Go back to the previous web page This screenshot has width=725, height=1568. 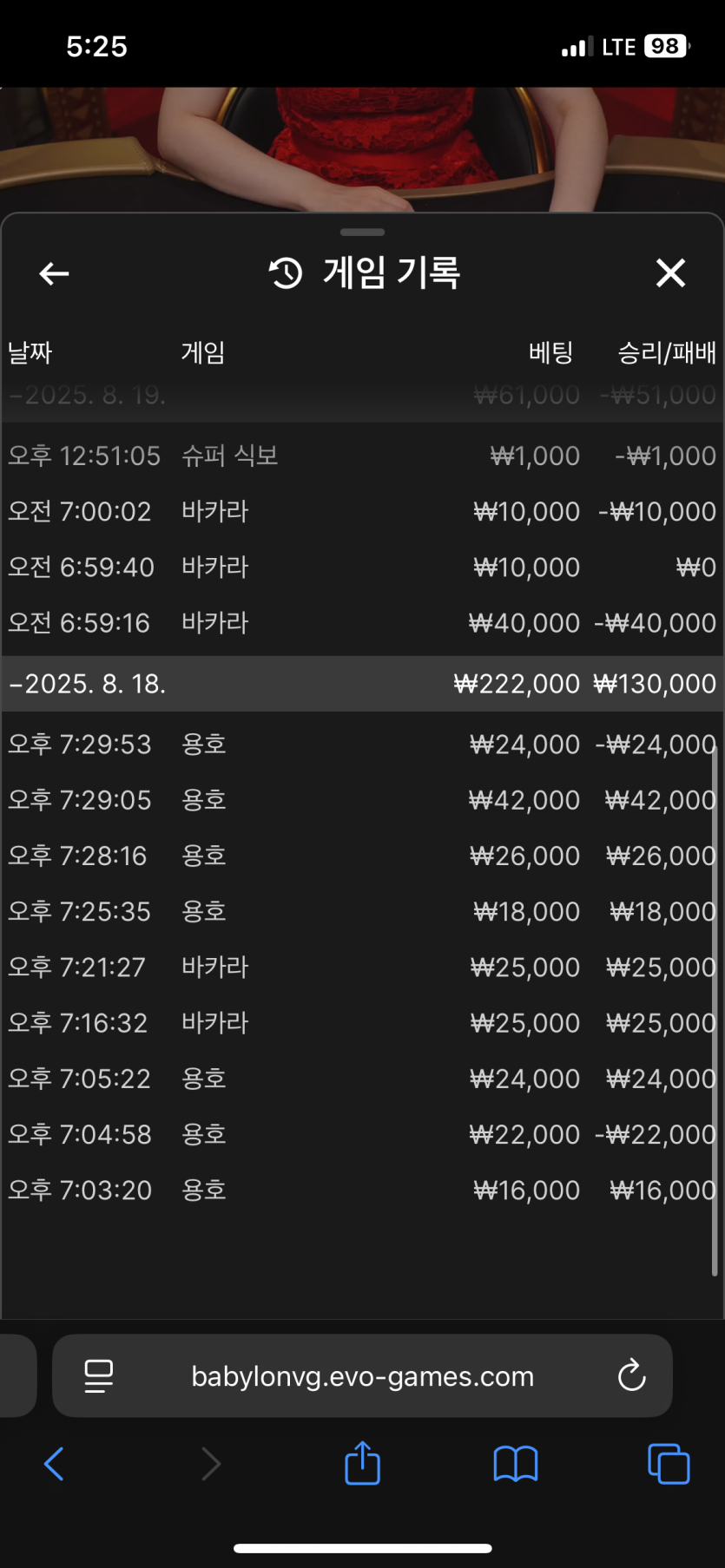point(54,1464)
